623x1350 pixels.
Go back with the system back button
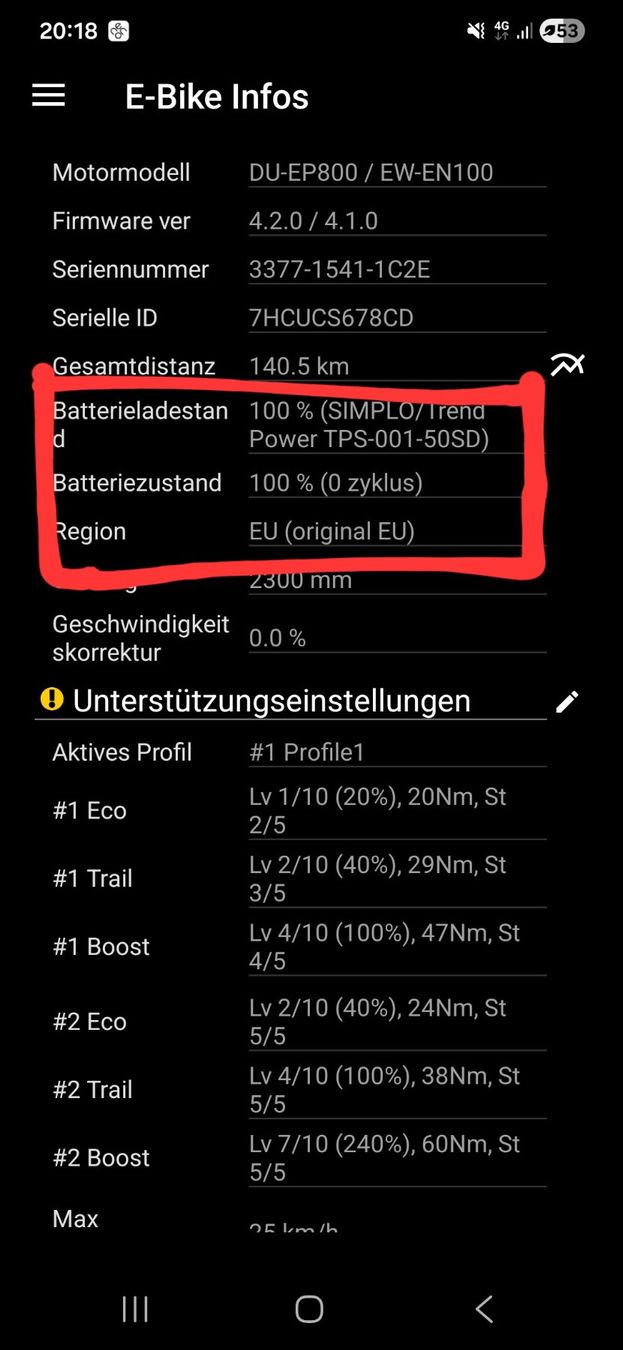[x=484, y=1309]
